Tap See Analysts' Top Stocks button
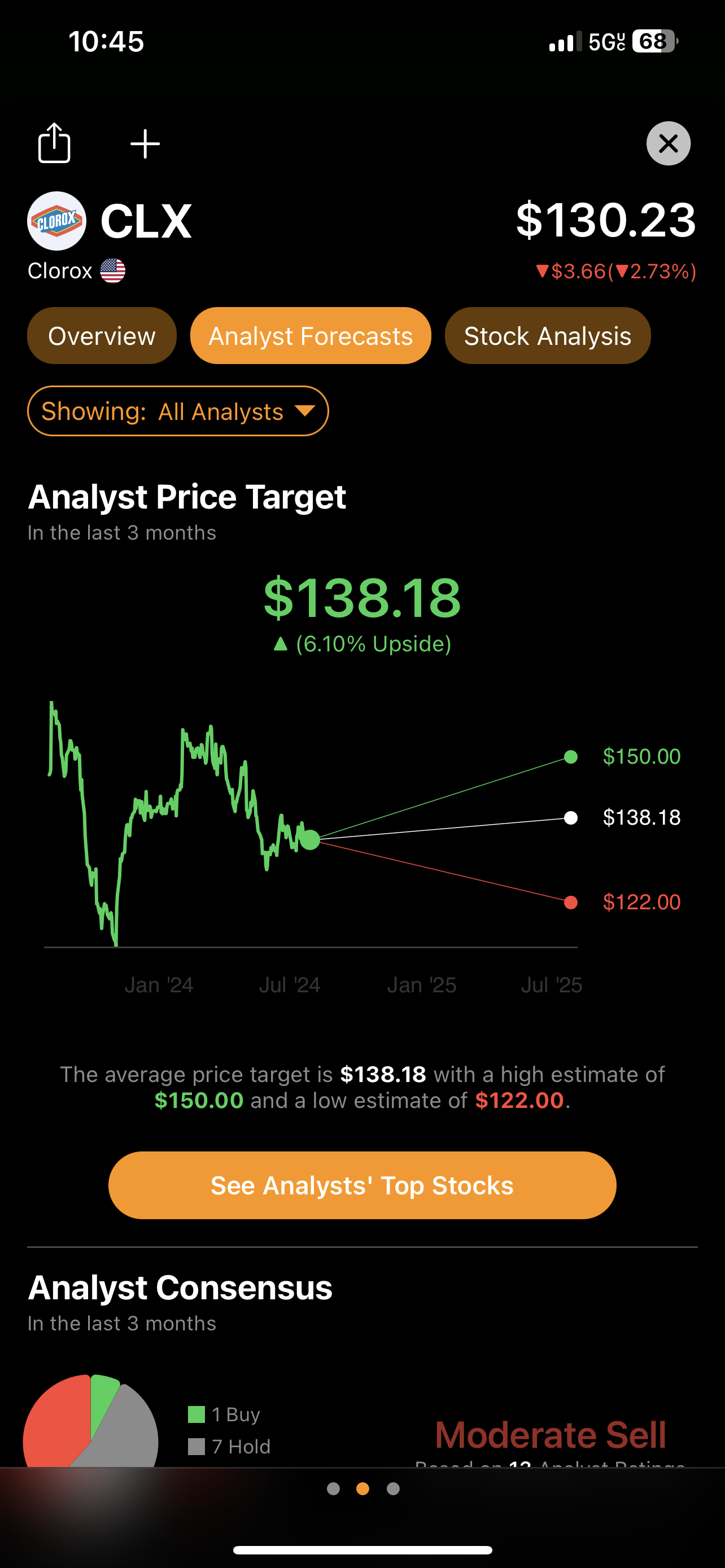Screen dimensions: 725x1568 click(x=362, y=1185)
